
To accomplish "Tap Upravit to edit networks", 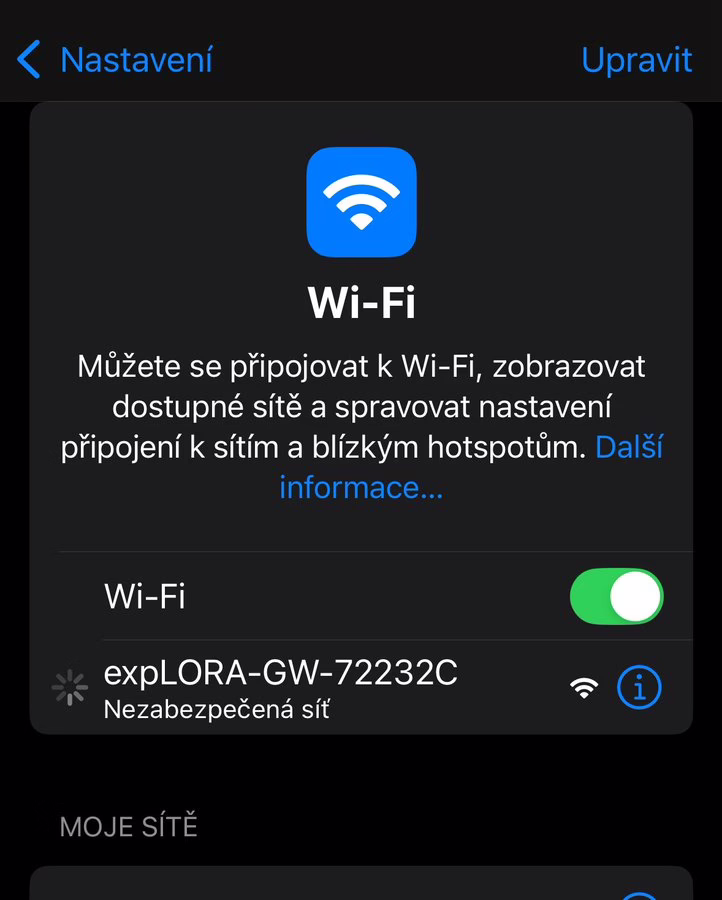I will 636,60.
